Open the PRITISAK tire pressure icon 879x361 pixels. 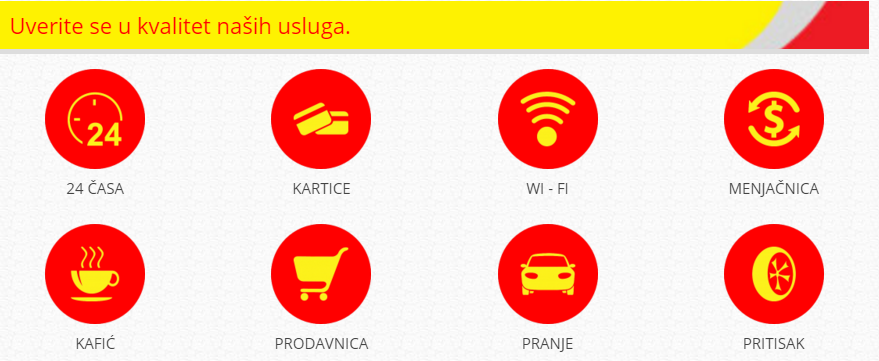[x=774, y=274]
